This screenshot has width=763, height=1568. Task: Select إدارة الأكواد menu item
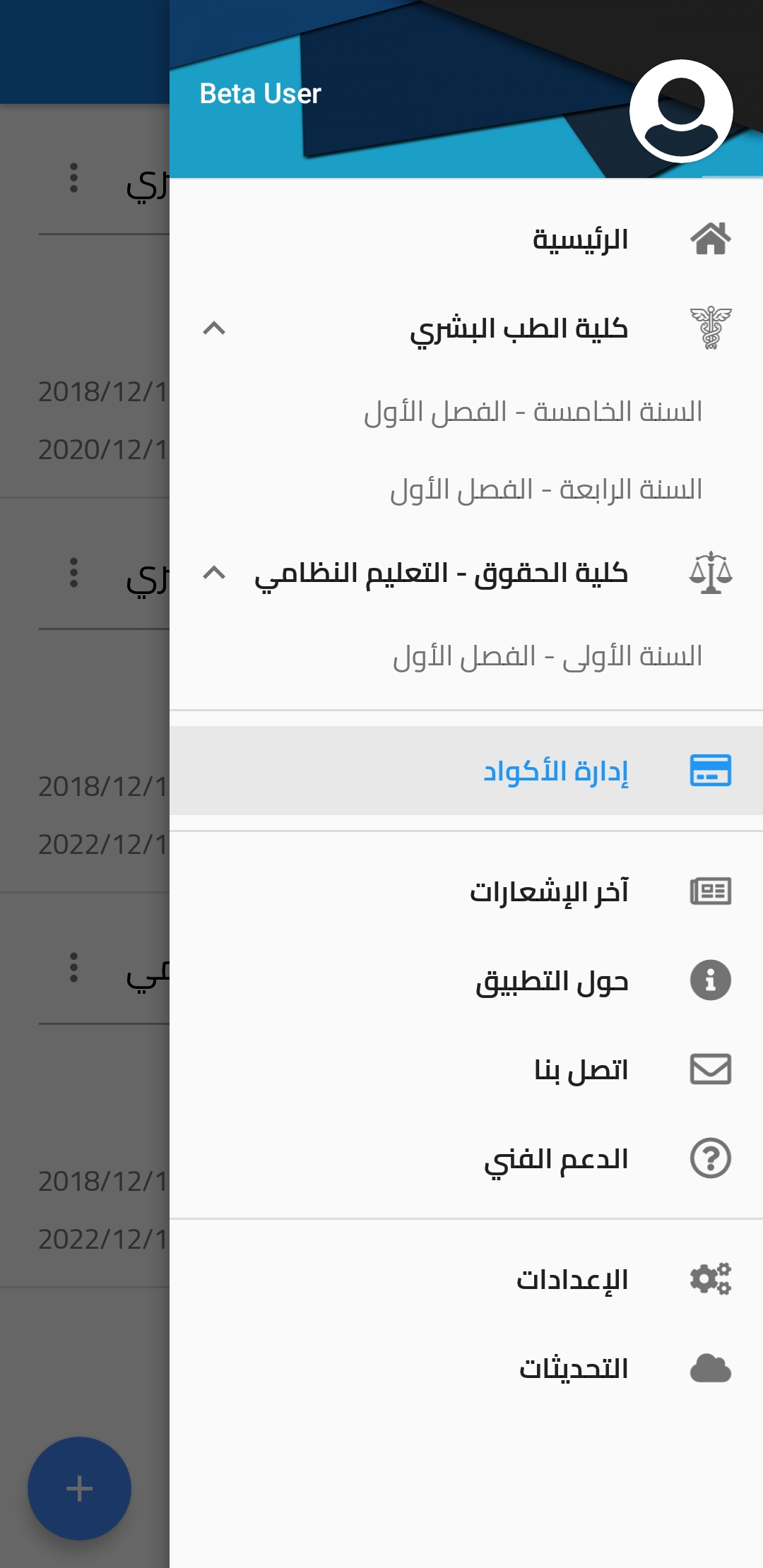point(555,771)
